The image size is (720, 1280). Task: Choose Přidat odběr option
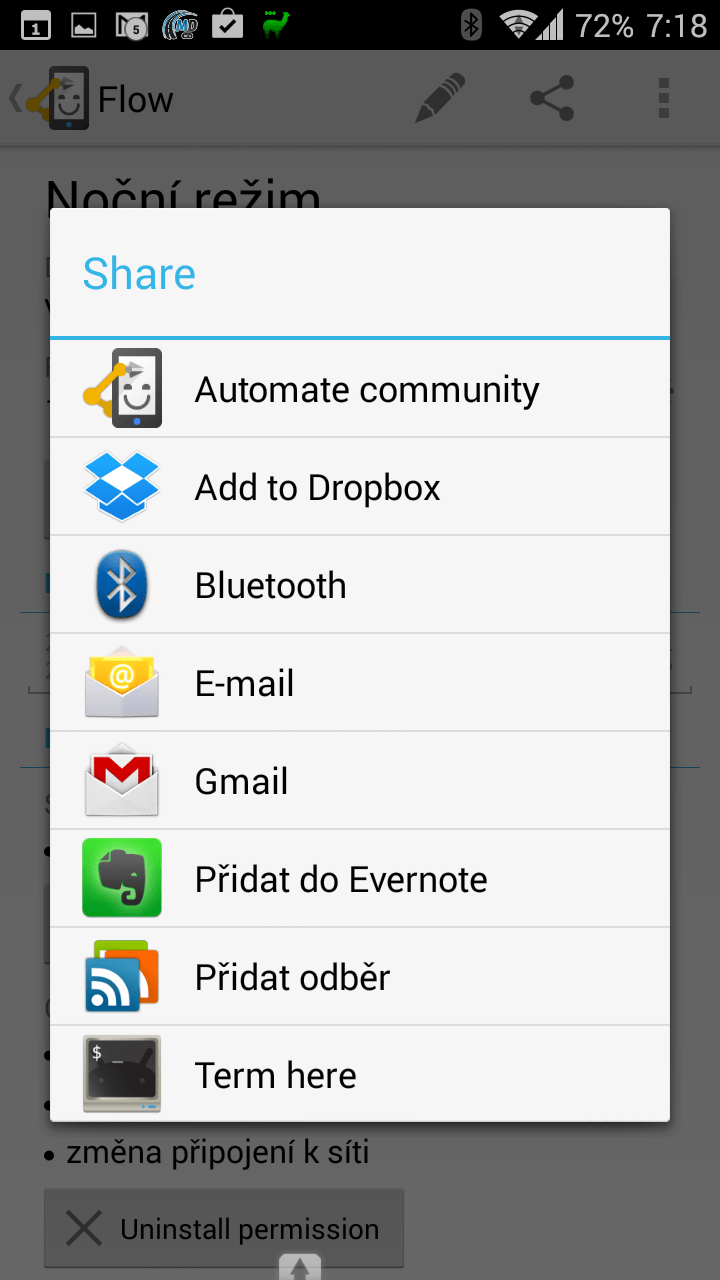click(x=360, y=977)
